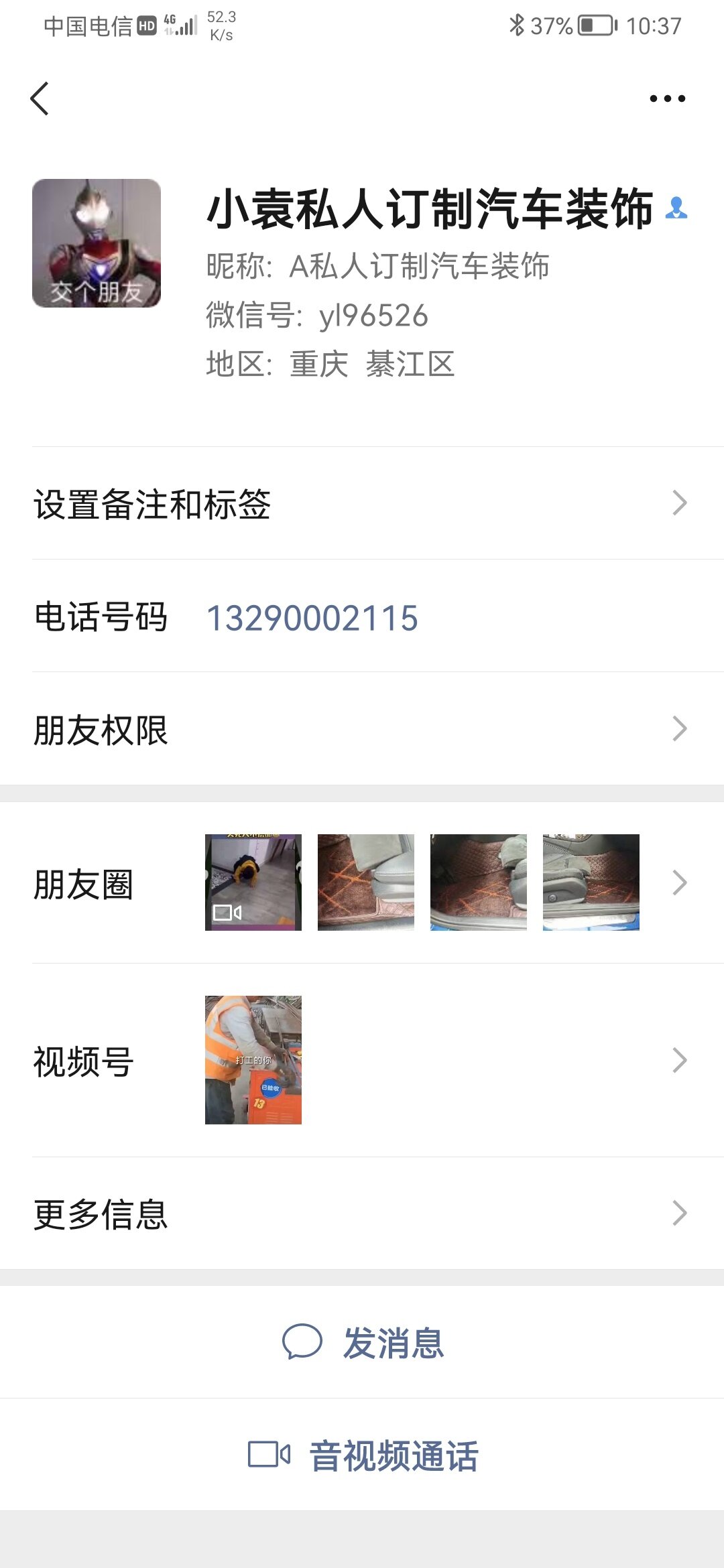The height and width of the screenshot is (1568, 724).
Task: Tap phone number 13290002115
Action: click(x=312, y=618)
